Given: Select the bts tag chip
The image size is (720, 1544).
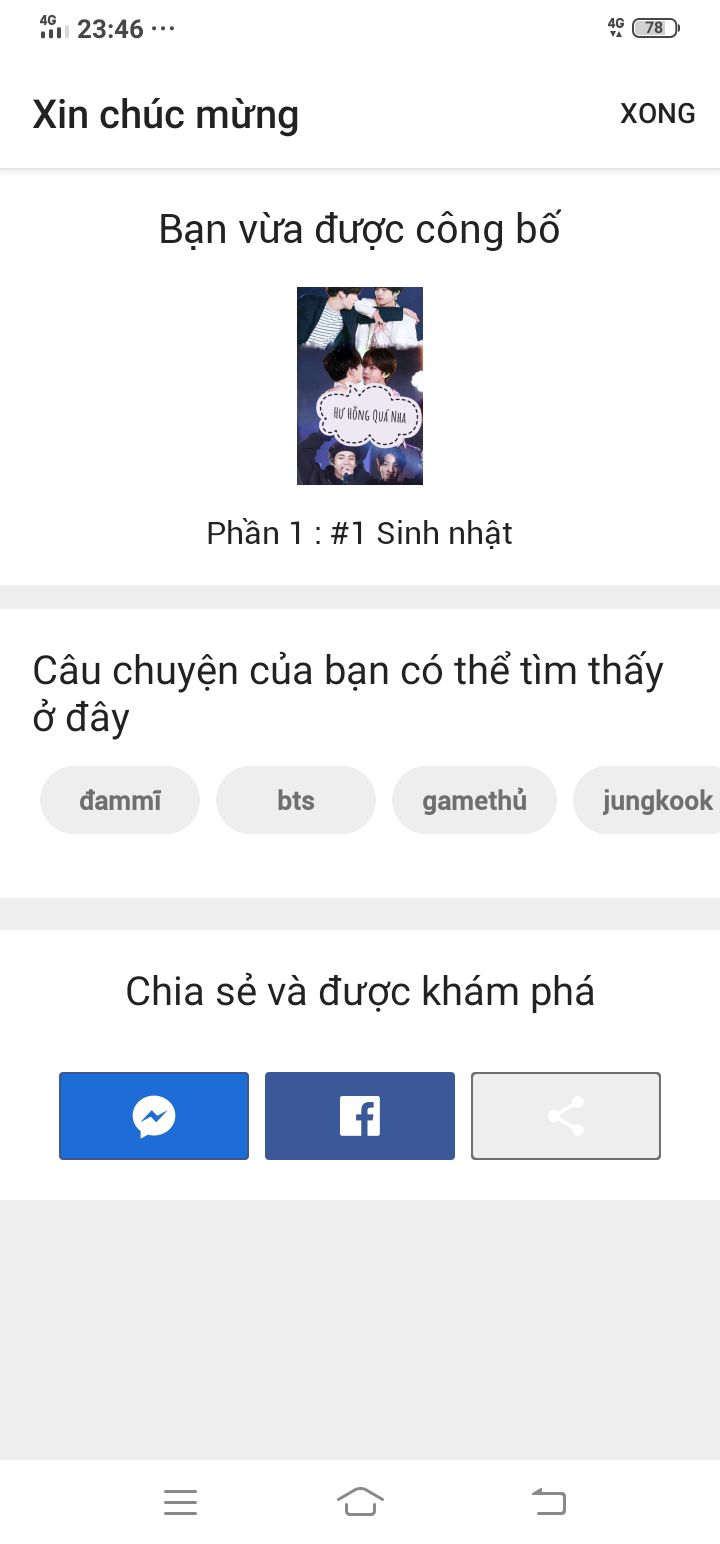Looking at the screenshot, I should point(296,800).
